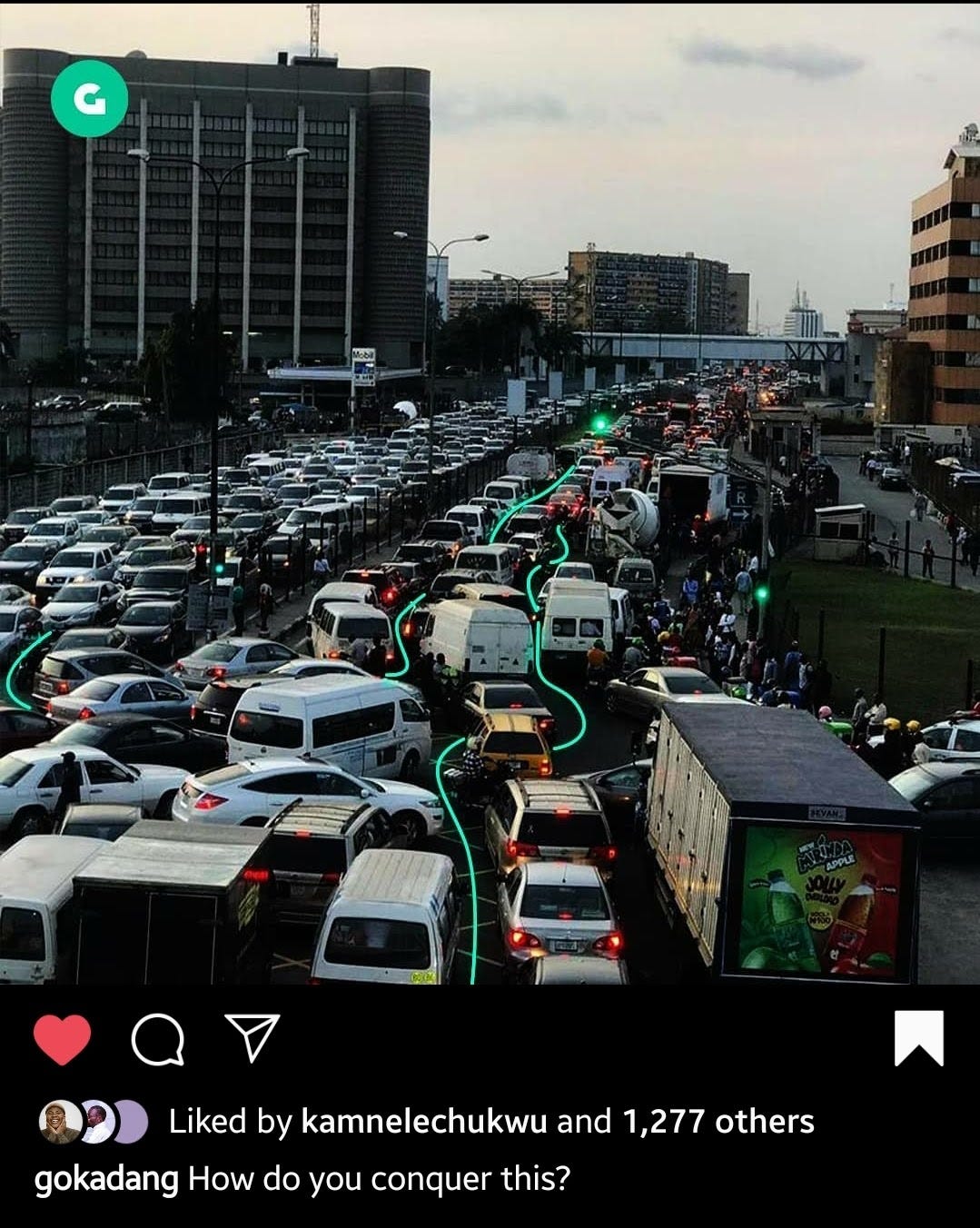This screenshot has width=980, height=1228.
Task: Open gokadang's profile from the caption
Action: (x=106, y=1180)
